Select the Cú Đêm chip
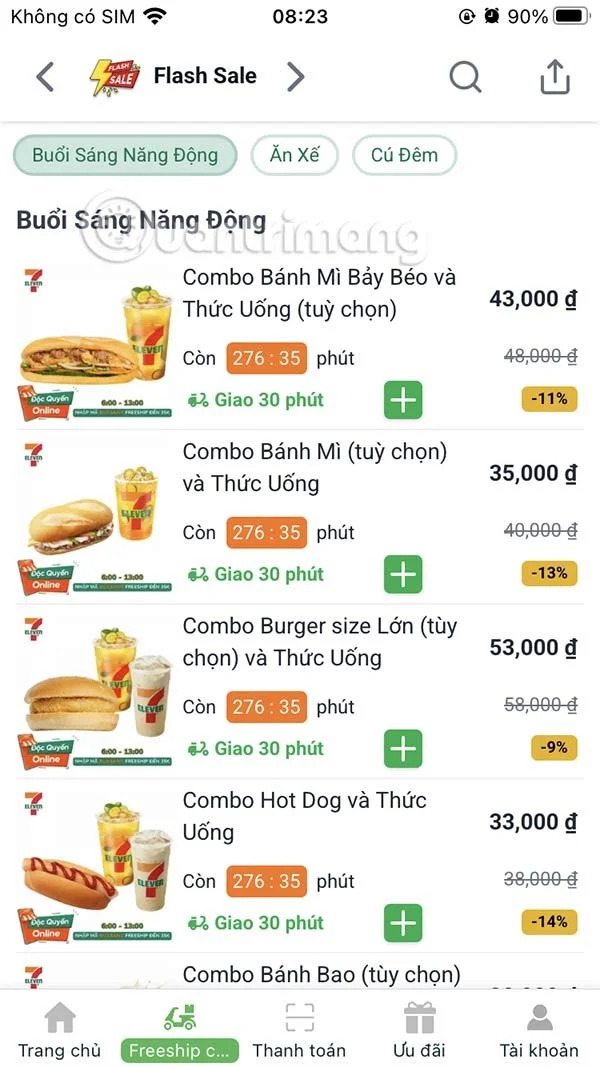Screen dimensions: 600x1067 click(404, 155)
